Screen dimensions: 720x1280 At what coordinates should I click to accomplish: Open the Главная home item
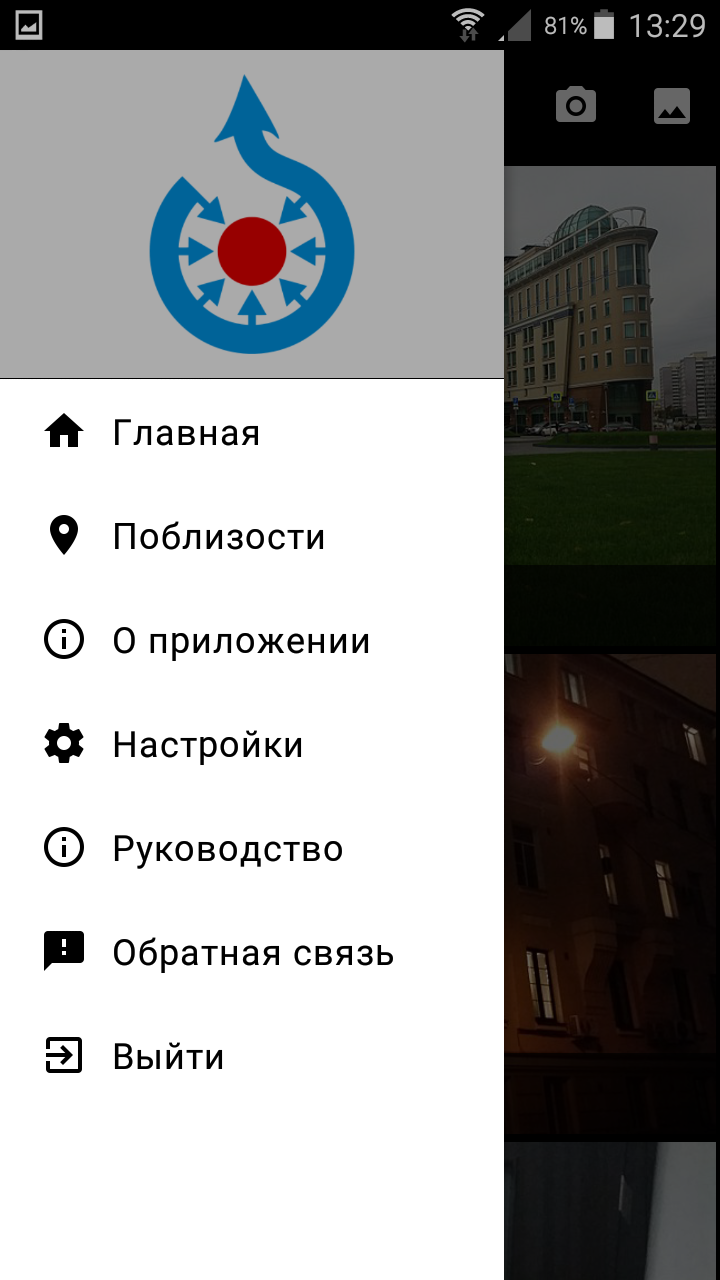(x=186, y=433)
